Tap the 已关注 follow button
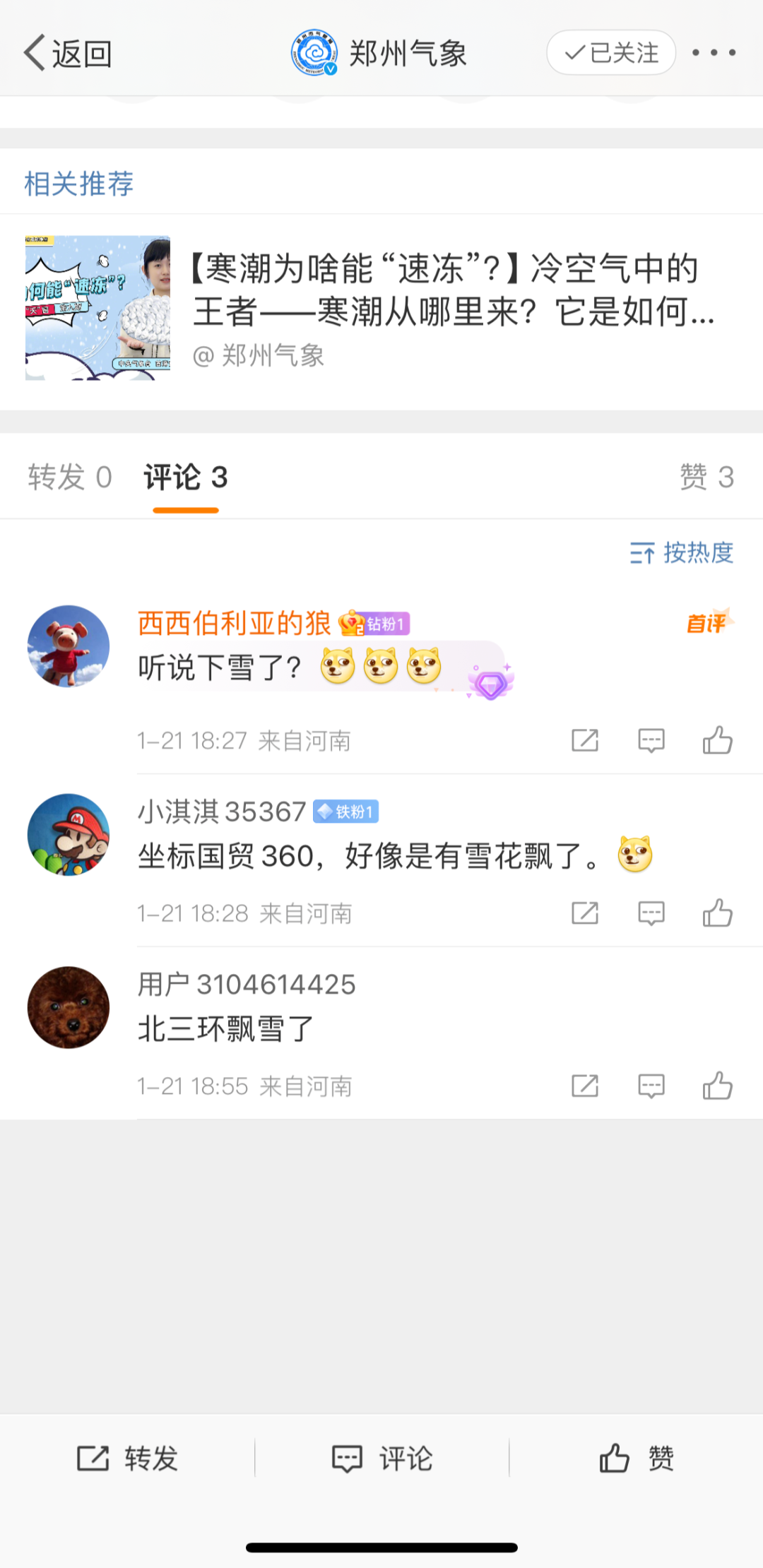This screenshot has height=1568, width=763. (x=611, y=53)
